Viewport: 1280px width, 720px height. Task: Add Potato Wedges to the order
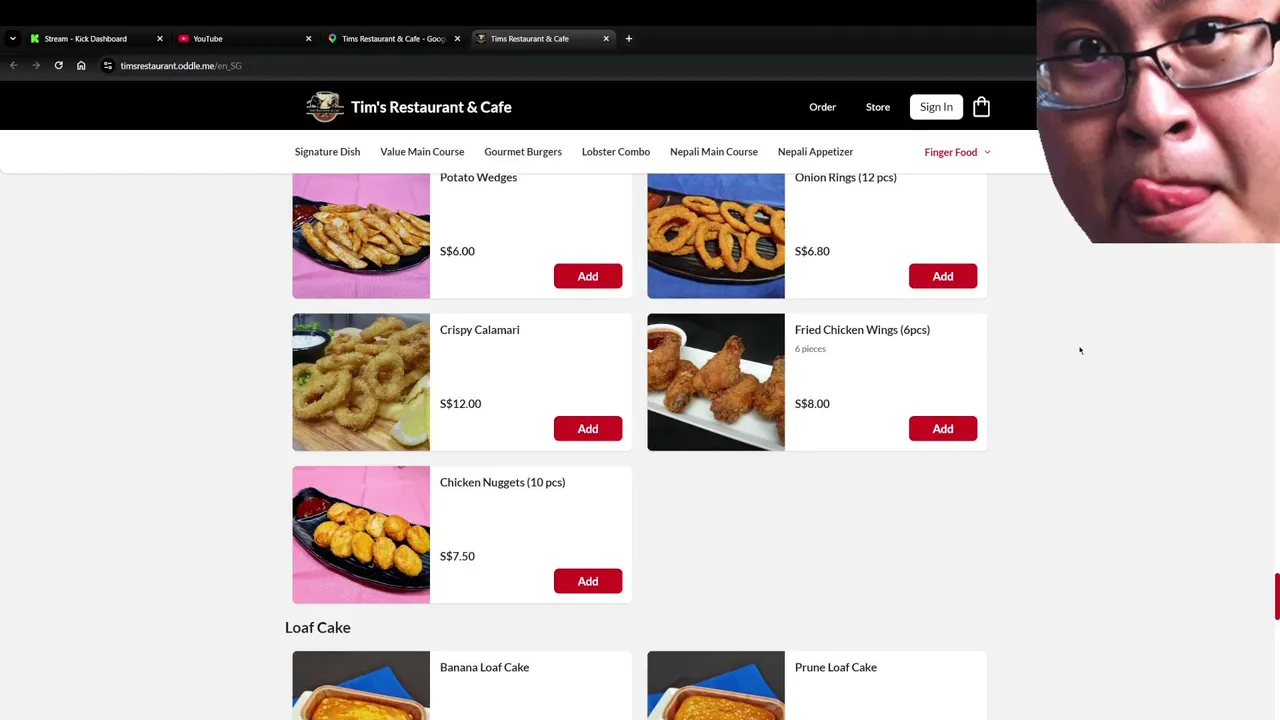point(588,276)
